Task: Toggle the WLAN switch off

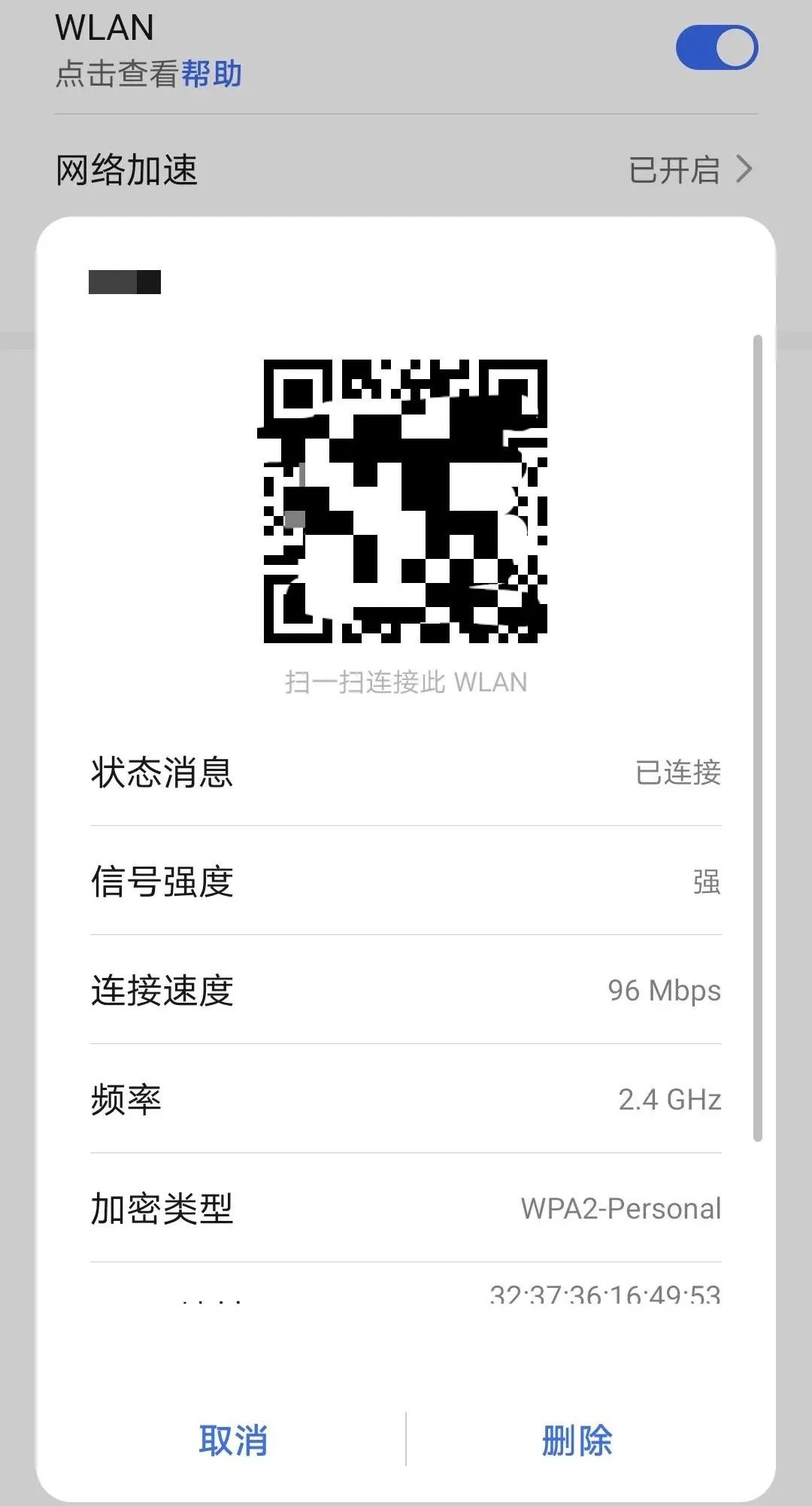Action: click(718, 47)
